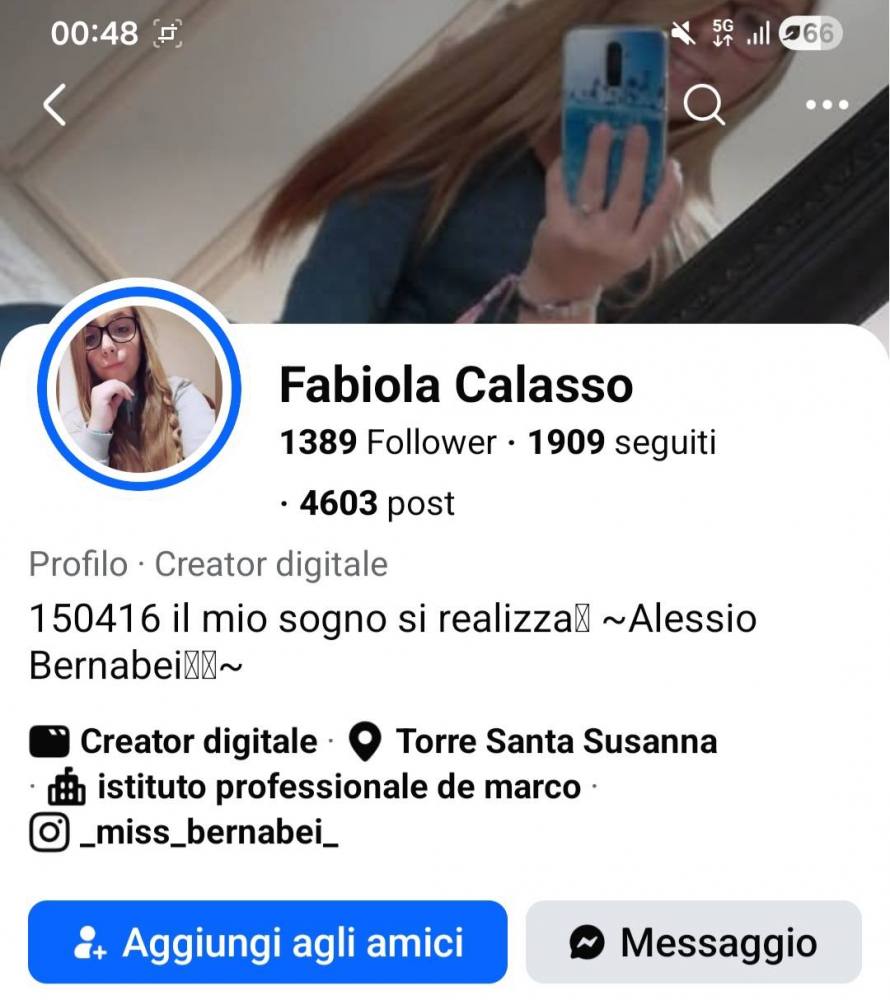View Fabiola Calasso's profile picture
The width and height of the screenshot is (890, 1000).
139,390
